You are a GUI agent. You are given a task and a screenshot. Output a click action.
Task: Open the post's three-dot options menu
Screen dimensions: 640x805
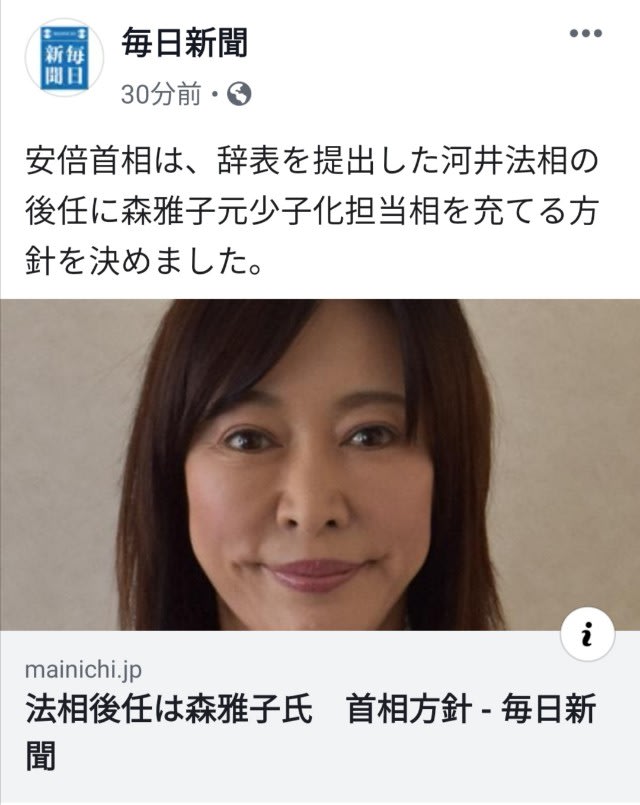[586, 33]
